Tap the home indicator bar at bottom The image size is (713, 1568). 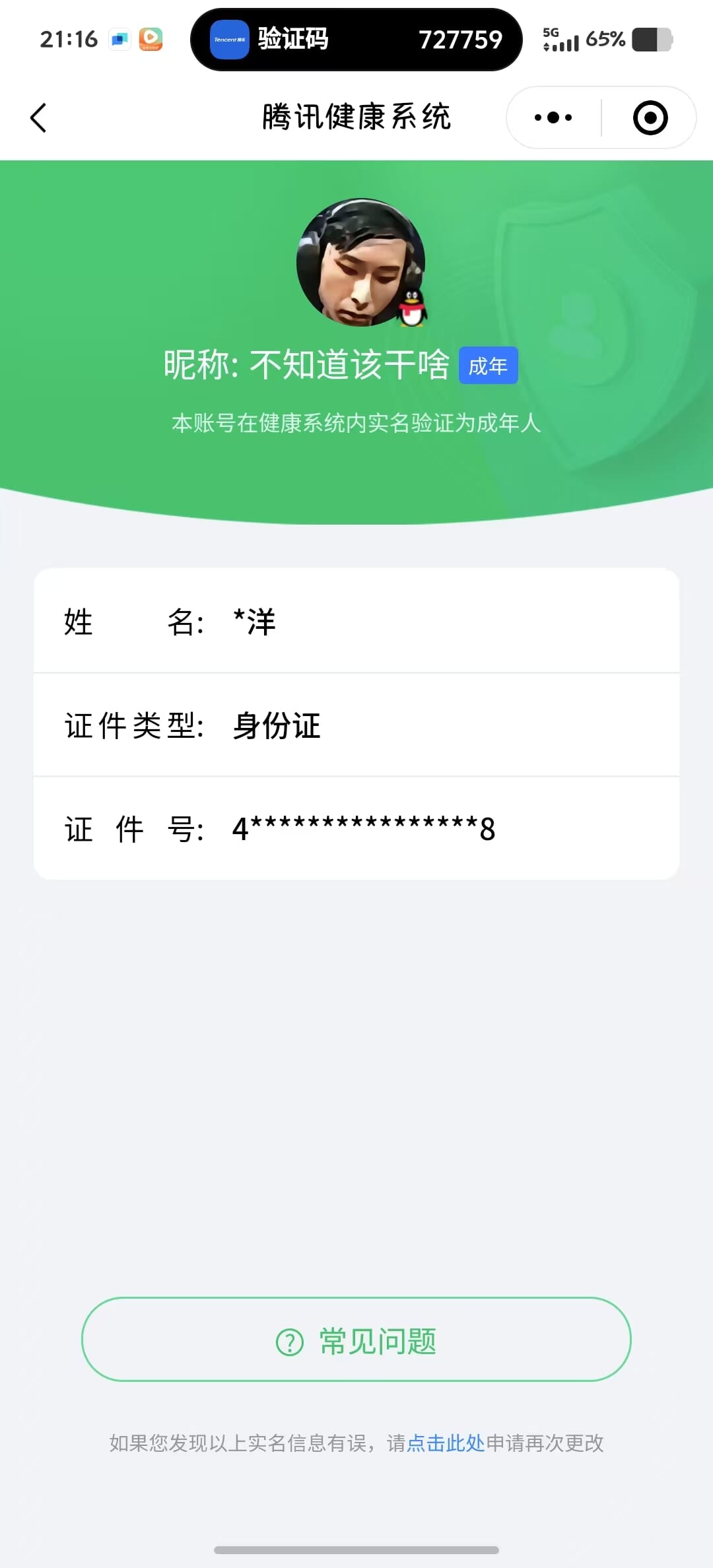point(356,1551)
